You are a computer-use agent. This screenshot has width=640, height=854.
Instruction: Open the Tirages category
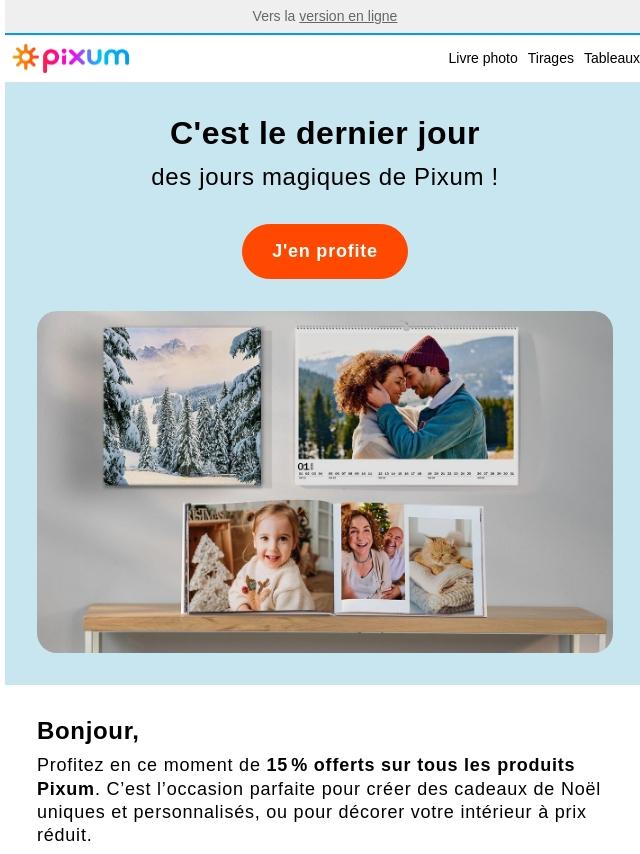tap(550, 58)
